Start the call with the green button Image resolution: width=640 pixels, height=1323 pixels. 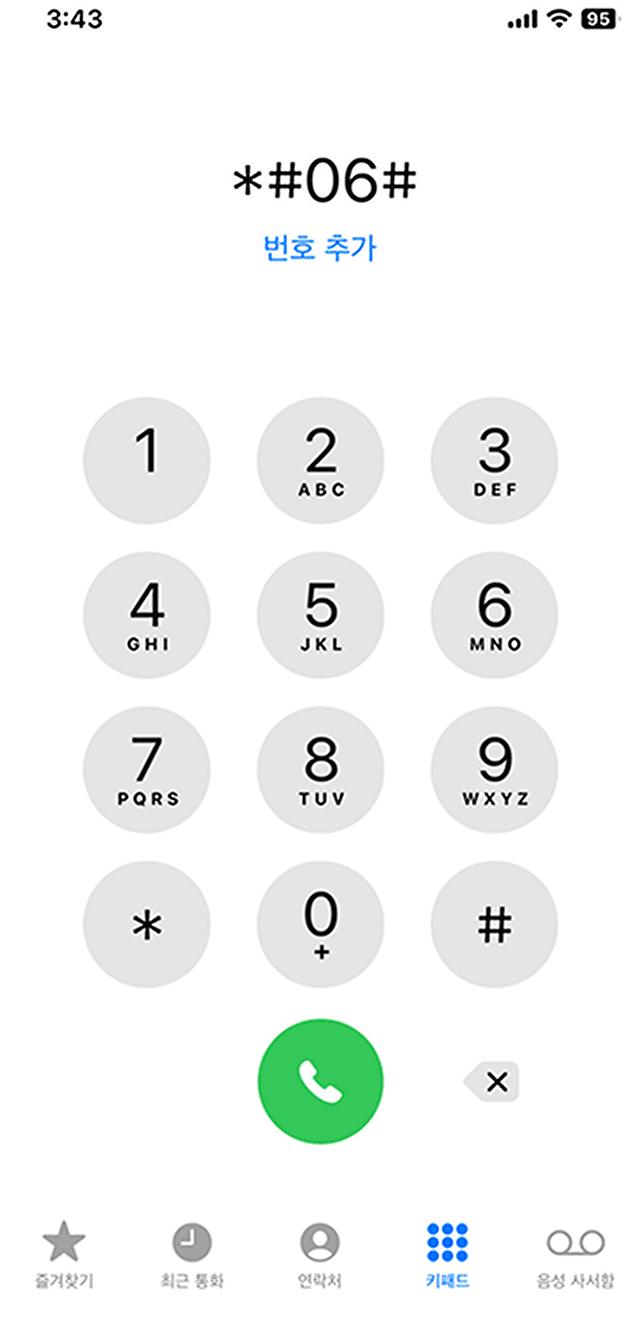320,1080
